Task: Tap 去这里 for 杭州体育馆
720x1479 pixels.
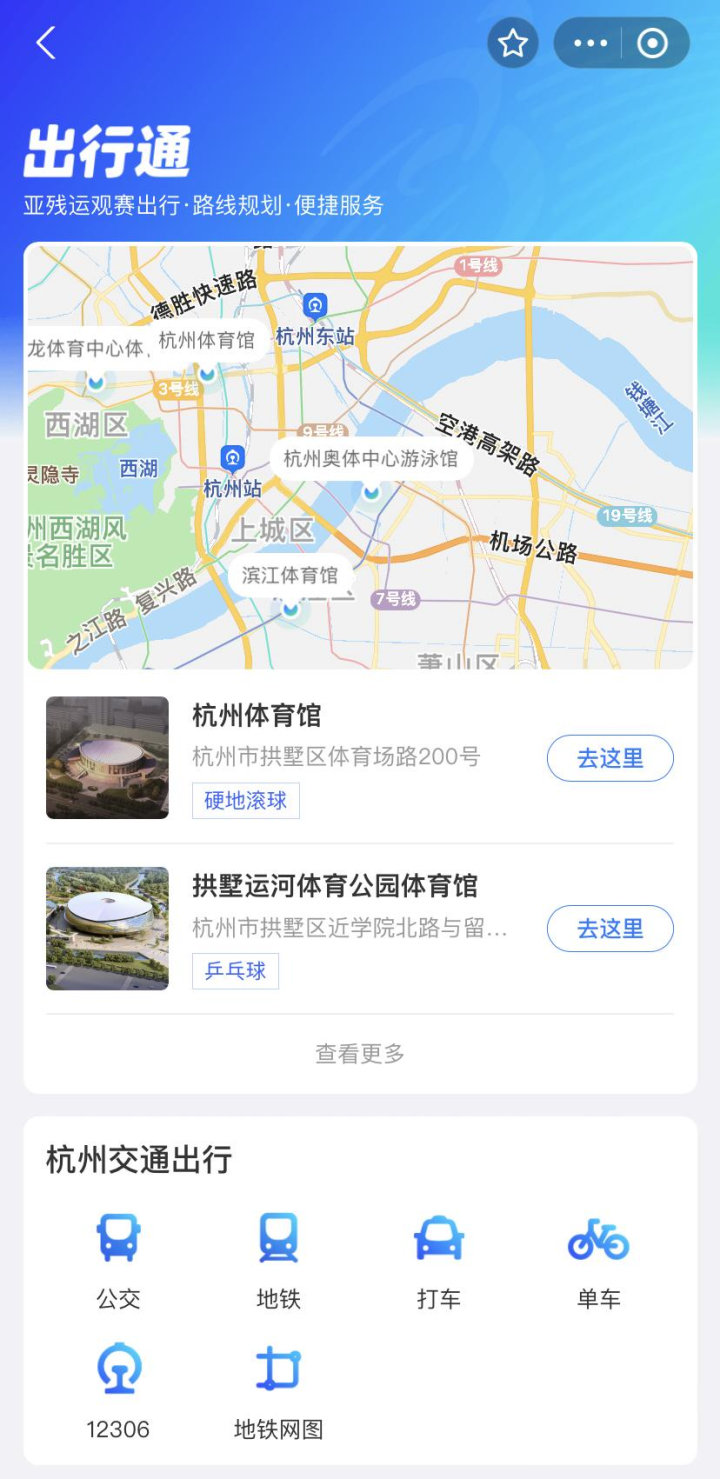Action: [x=610, y=758]
